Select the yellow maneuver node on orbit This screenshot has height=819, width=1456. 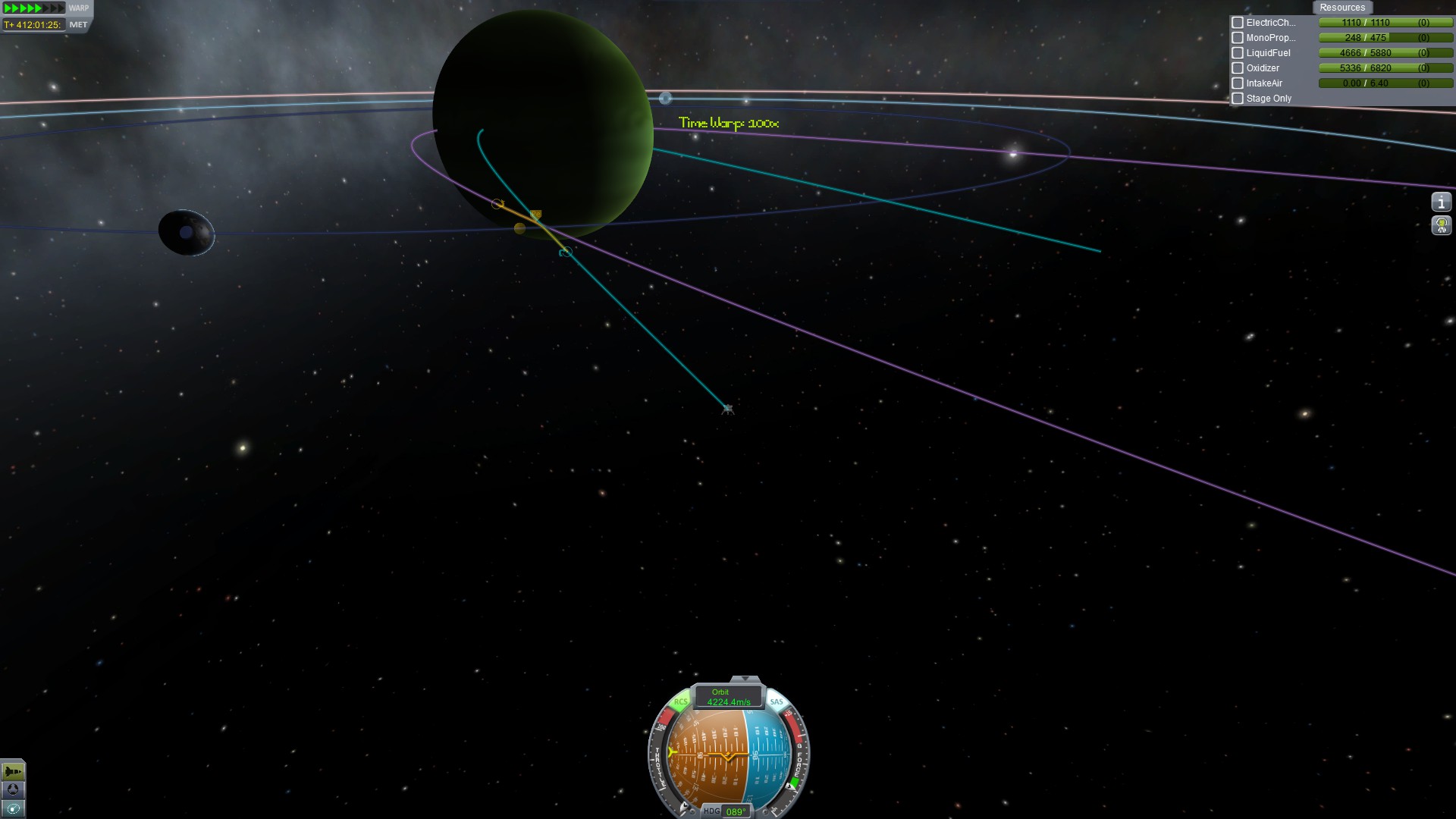coord(535,215)
